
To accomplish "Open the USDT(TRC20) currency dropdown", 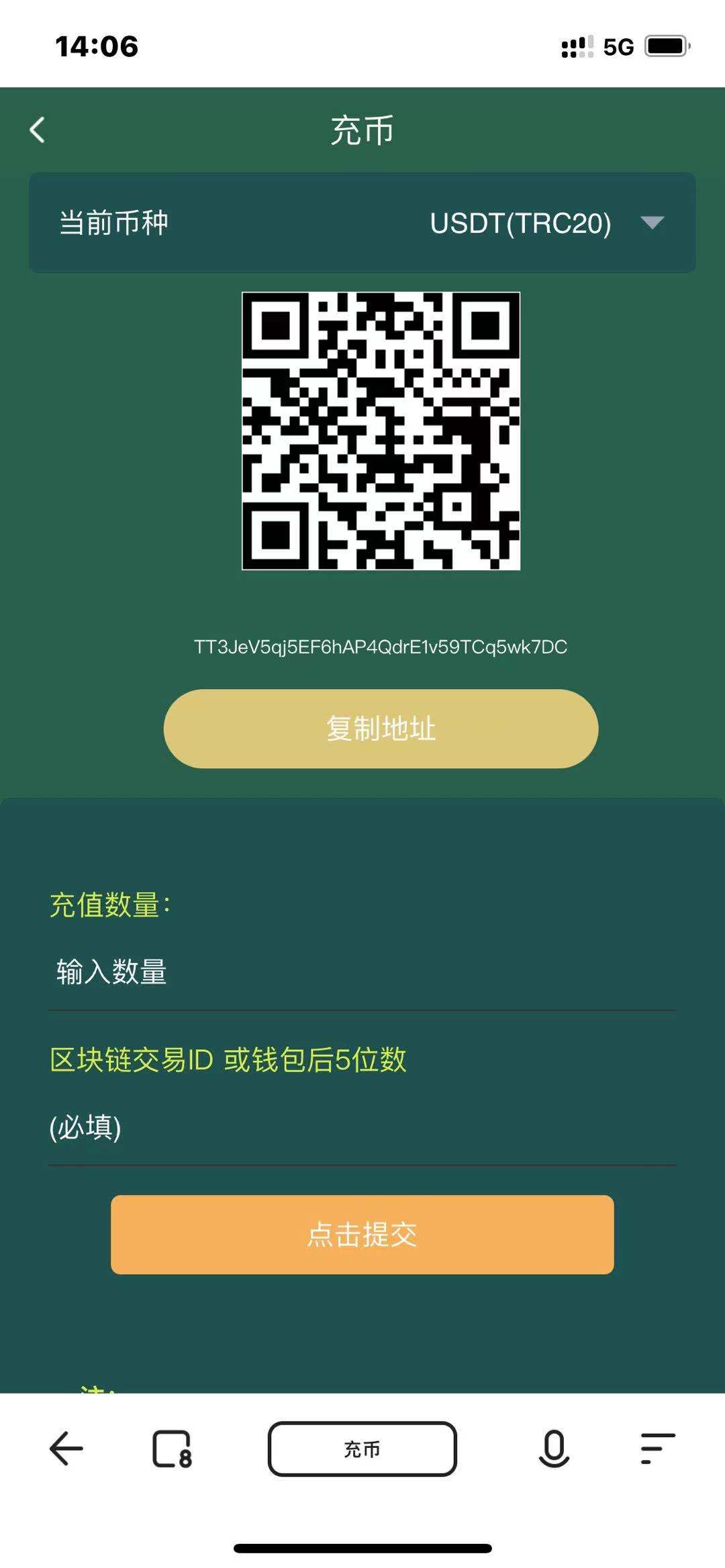I will [546, 223].
